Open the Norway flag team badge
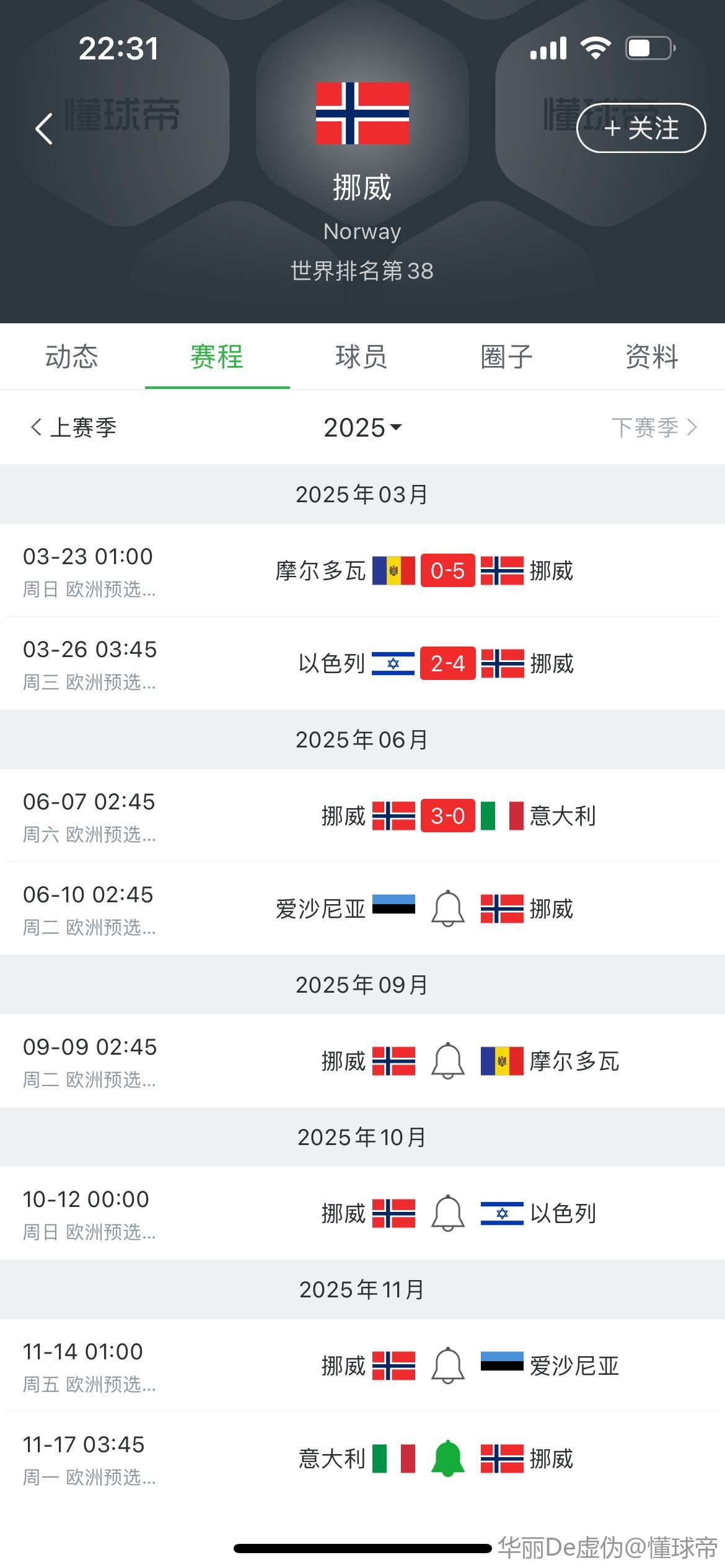Image resolution: width=725 pixels, height=1568 pixels. (362, 115)
